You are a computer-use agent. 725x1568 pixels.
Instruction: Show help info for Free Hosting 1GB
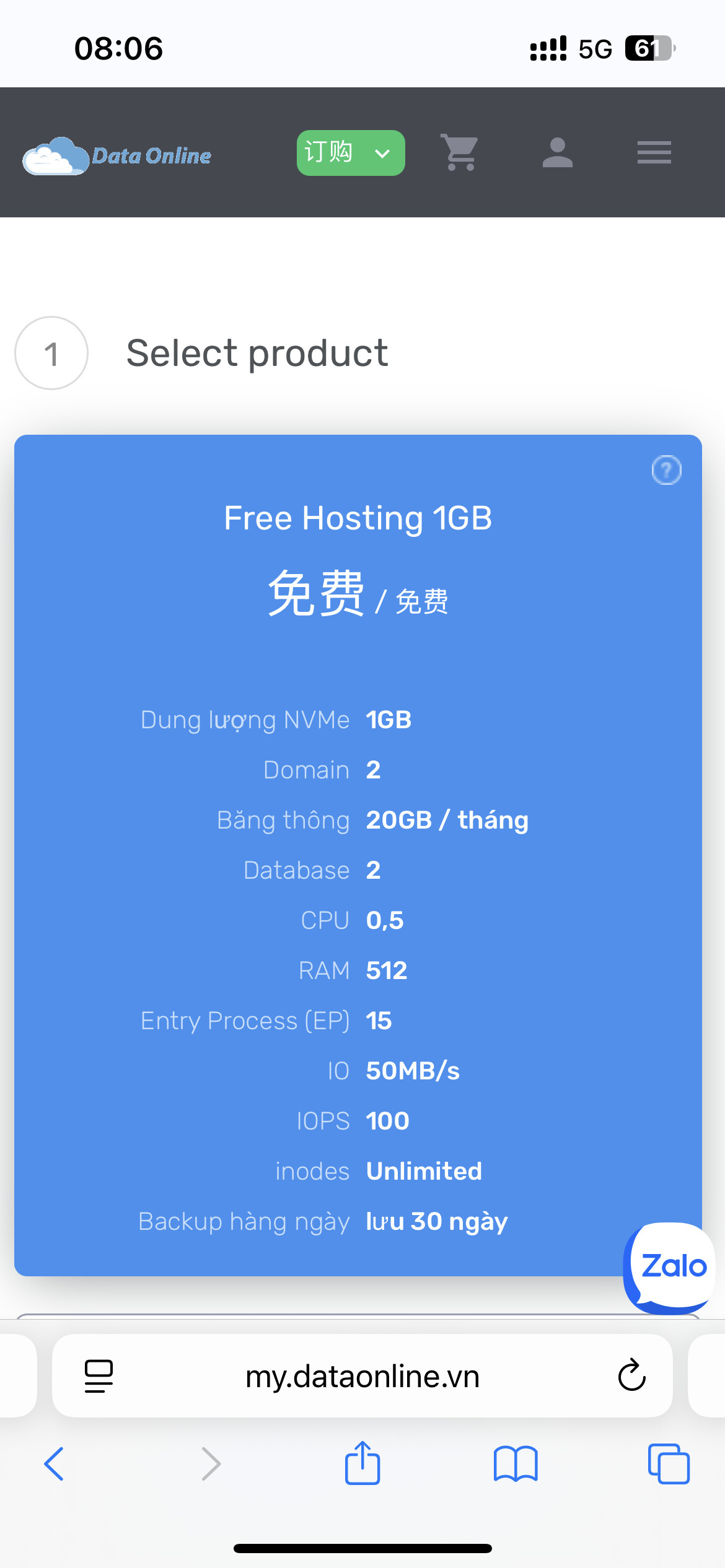click(666, 471)
